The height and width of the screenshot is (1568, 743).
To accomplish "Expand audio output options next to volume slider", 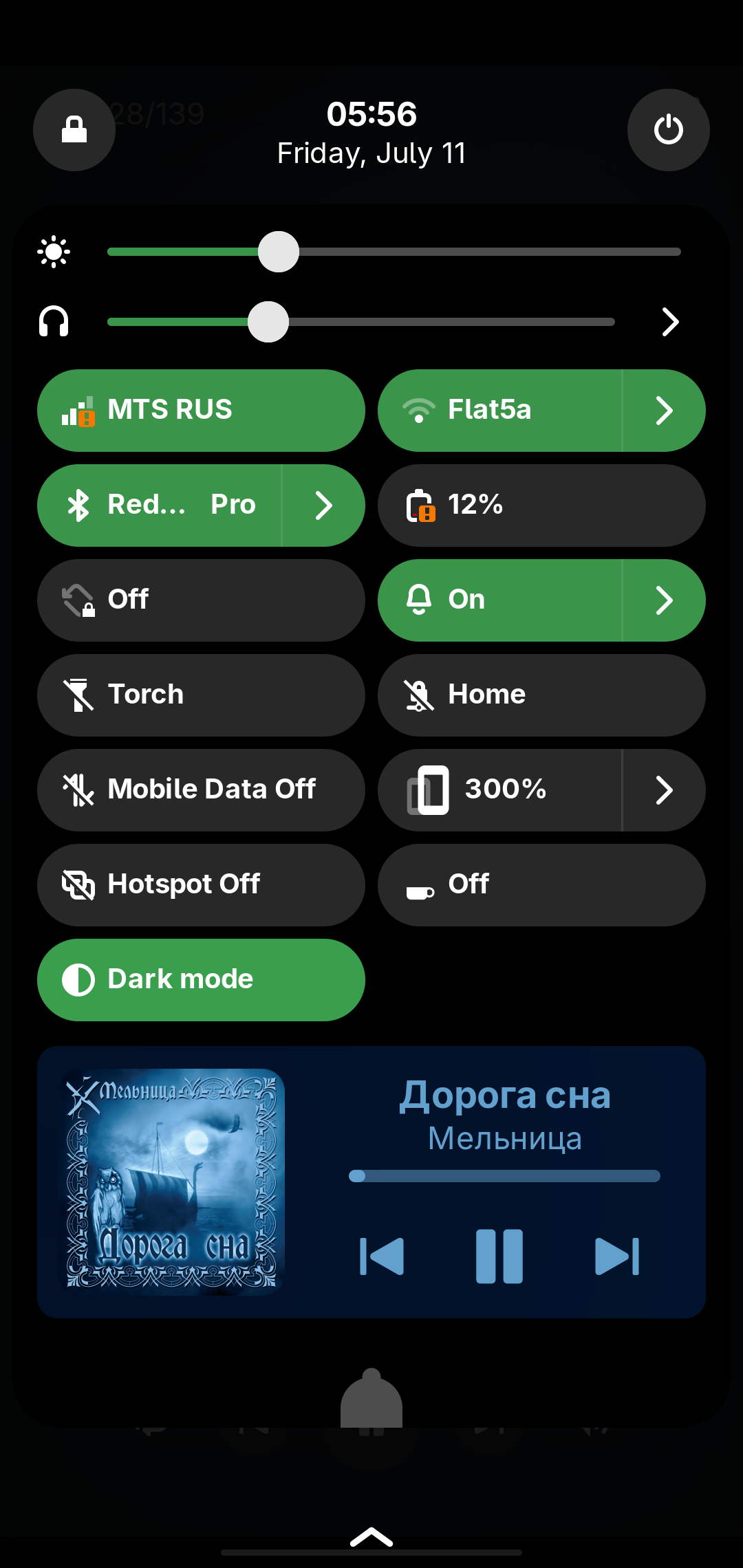I will click(670, 322).
